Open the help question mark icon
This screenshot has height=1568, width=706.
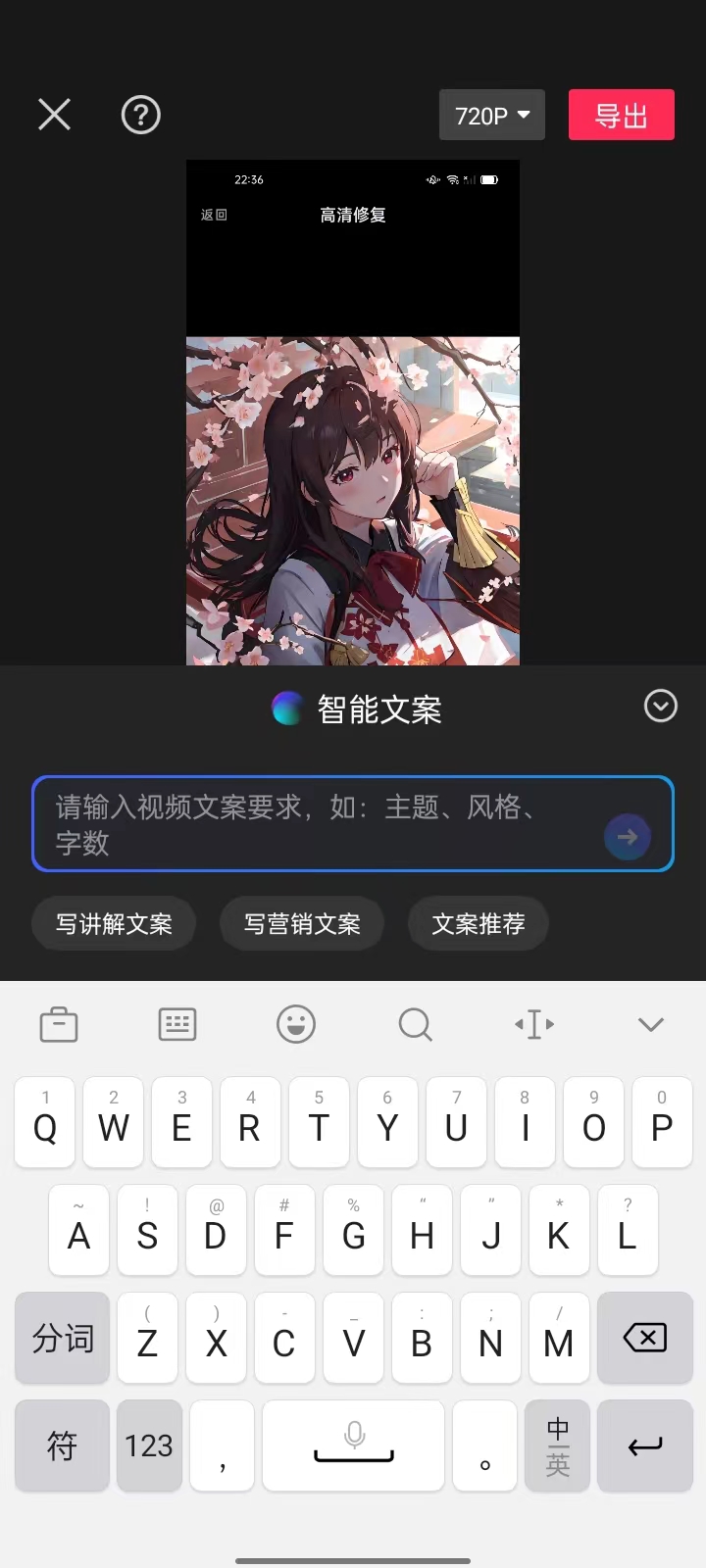click(x=140, y=115)
